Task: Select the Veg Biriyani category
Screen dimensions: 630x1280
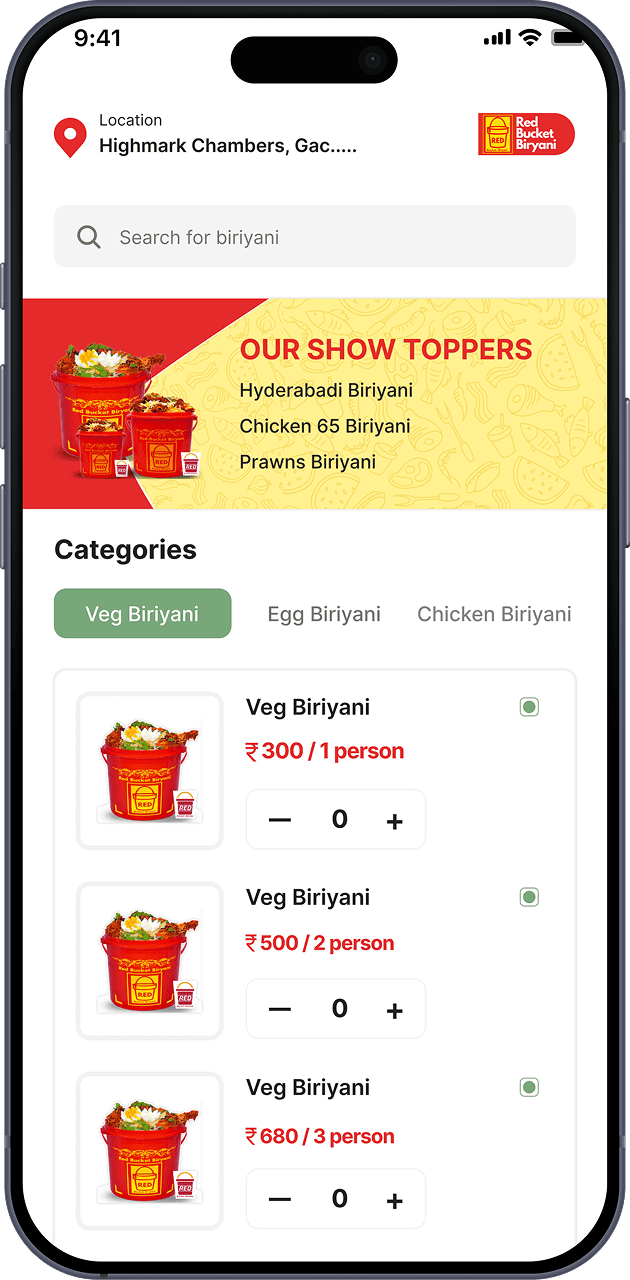Action: [x=142, y=614]
